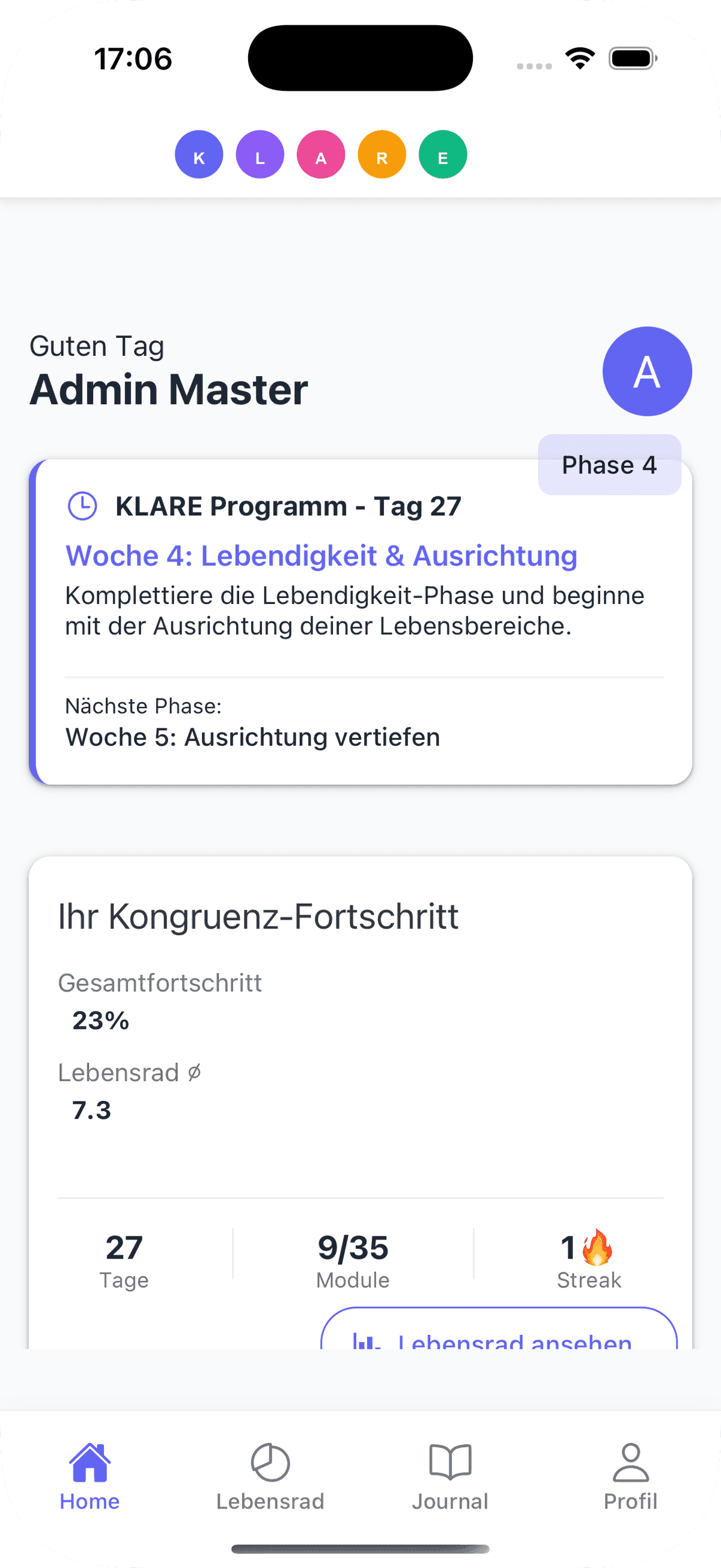The width and height of the screenshot is (721, 1568).
Task: Choose the orange R step circle
Action: point(382,154)
